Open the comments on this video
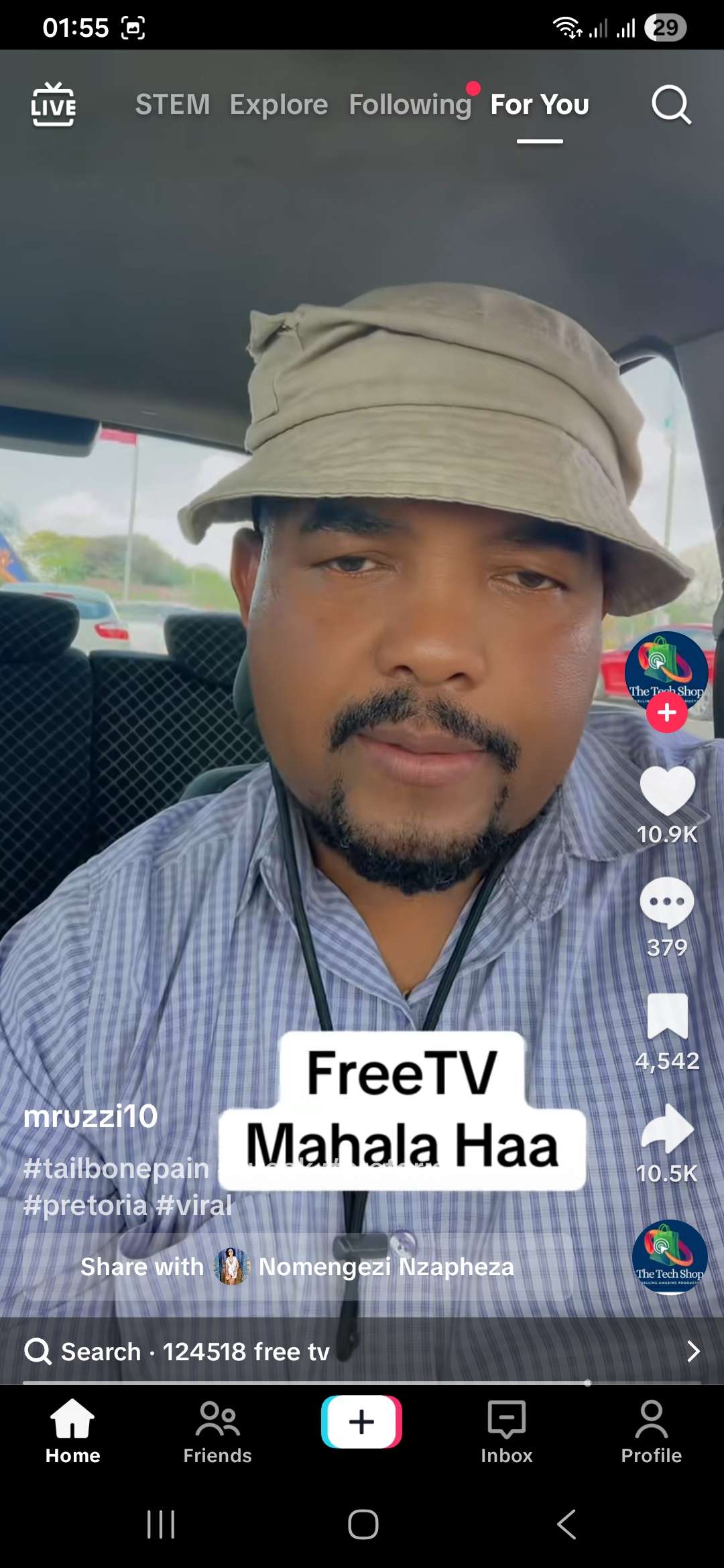Screen dimensions: 724x1568 pyautogui.click(x=667, y=903)
